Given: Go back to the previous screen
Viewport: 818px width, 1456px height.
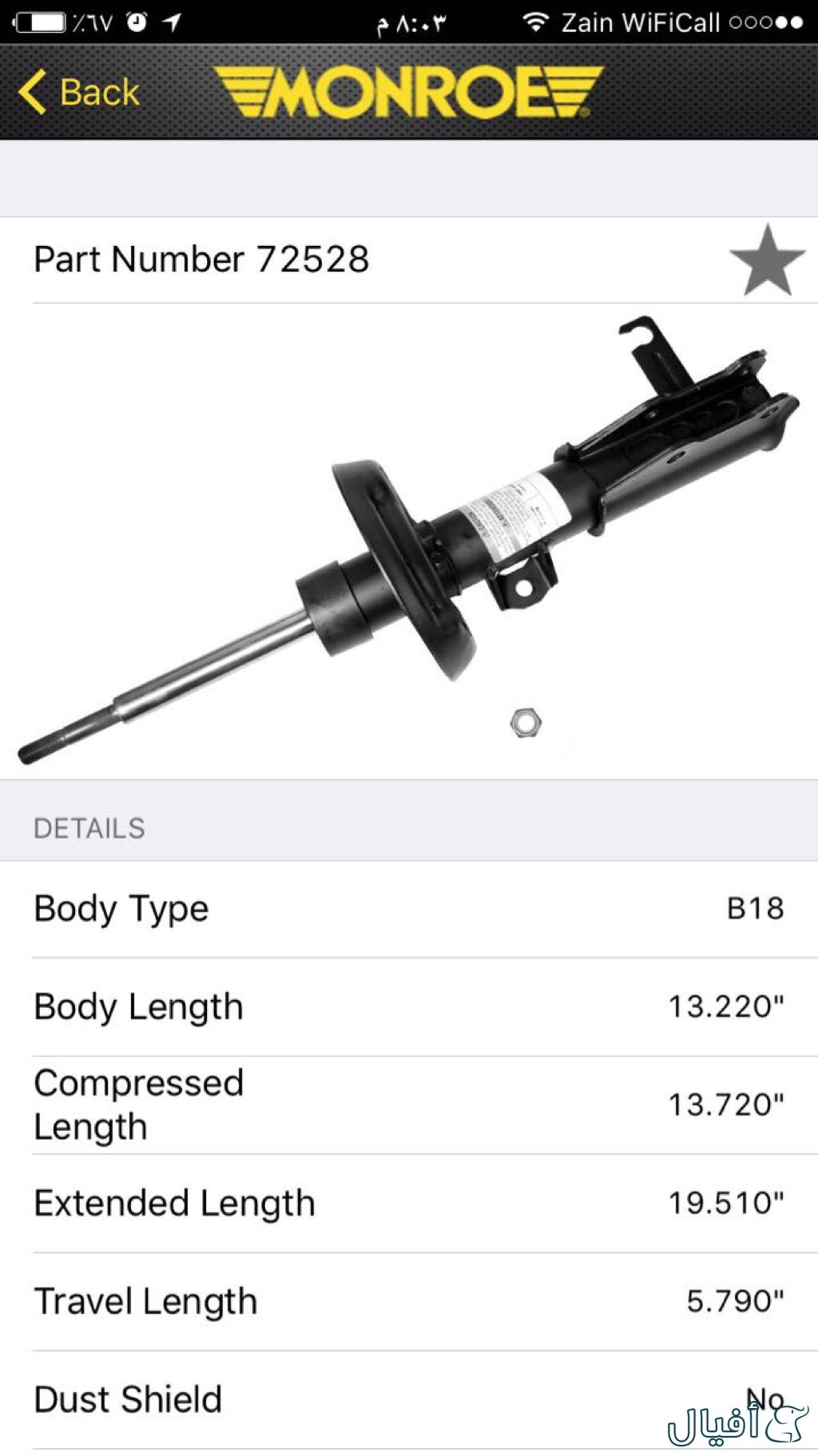Looking at the screenshot, I should (80, 92).
